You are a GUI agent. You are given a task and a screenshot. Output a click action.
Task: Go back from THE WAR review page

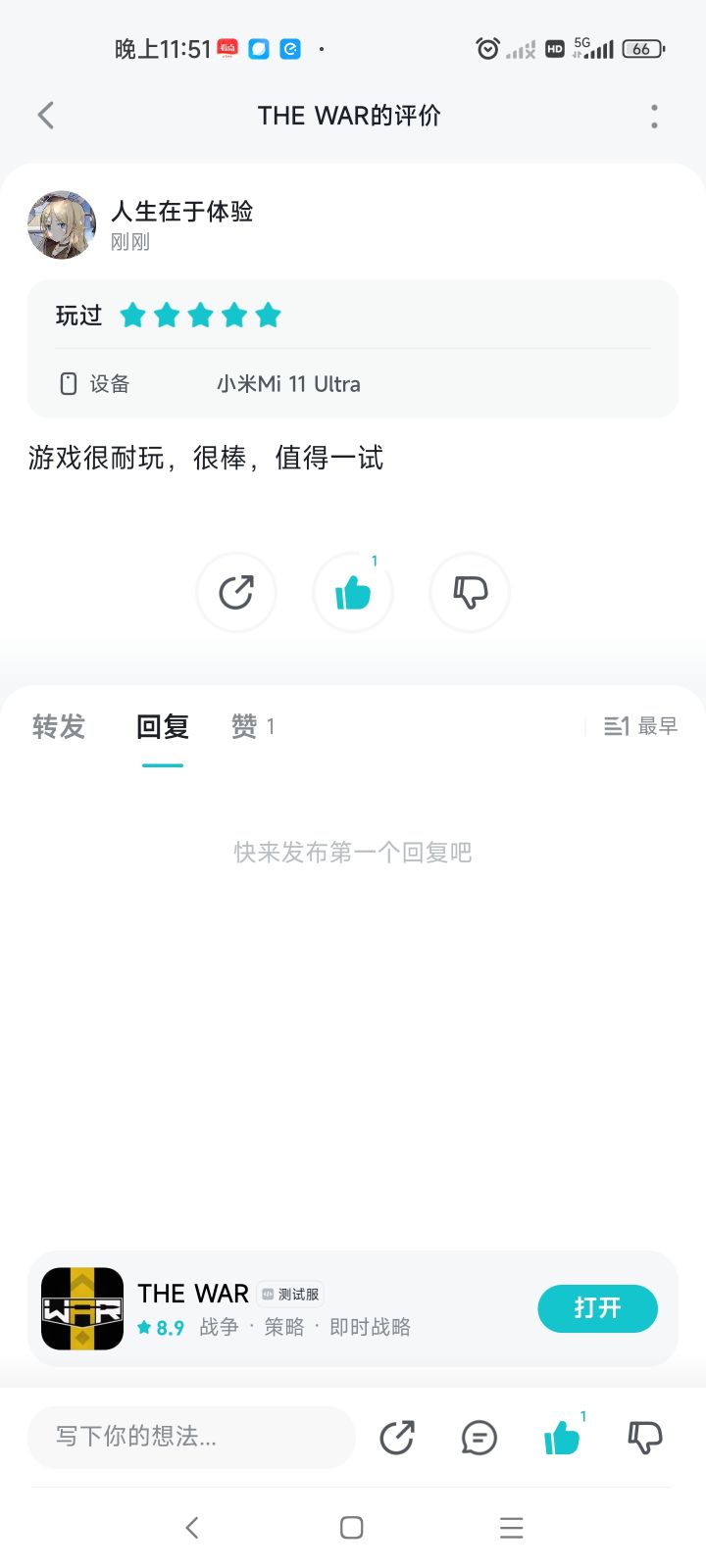tap(46, 116)
